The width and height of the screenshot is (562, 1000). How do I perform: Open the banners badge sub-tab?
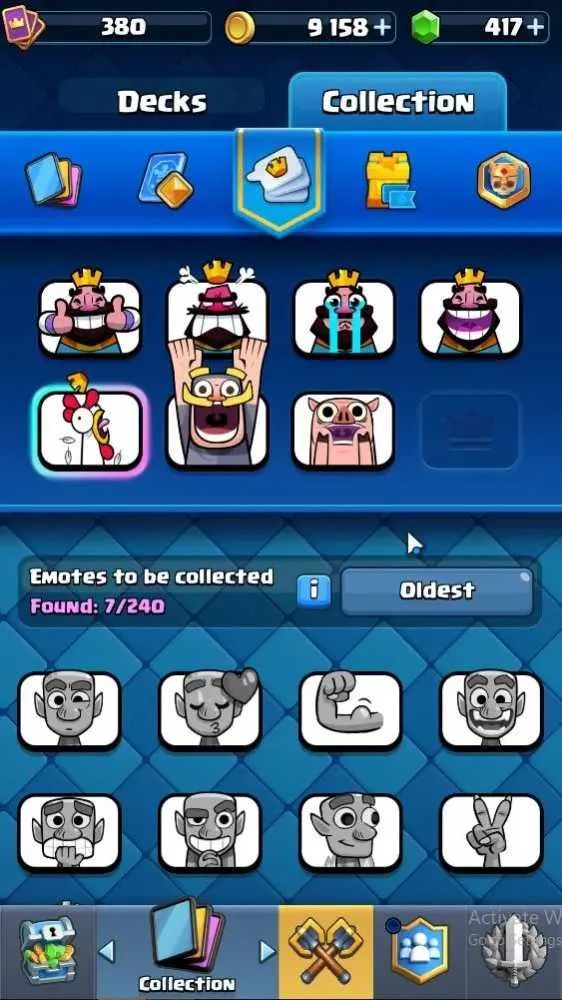504,180
